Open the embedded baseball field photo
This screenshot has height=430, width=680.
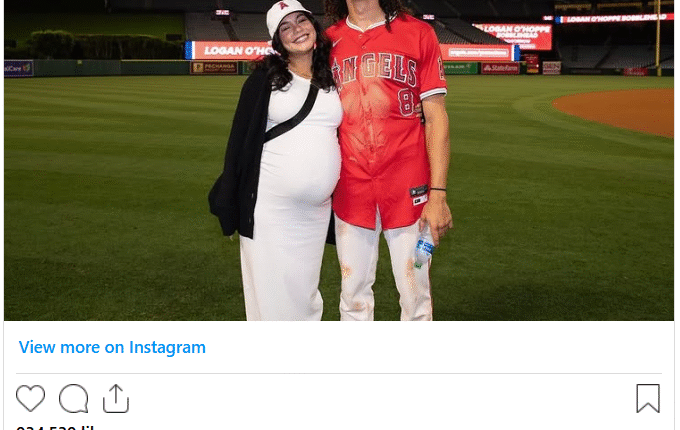[339, 160]
